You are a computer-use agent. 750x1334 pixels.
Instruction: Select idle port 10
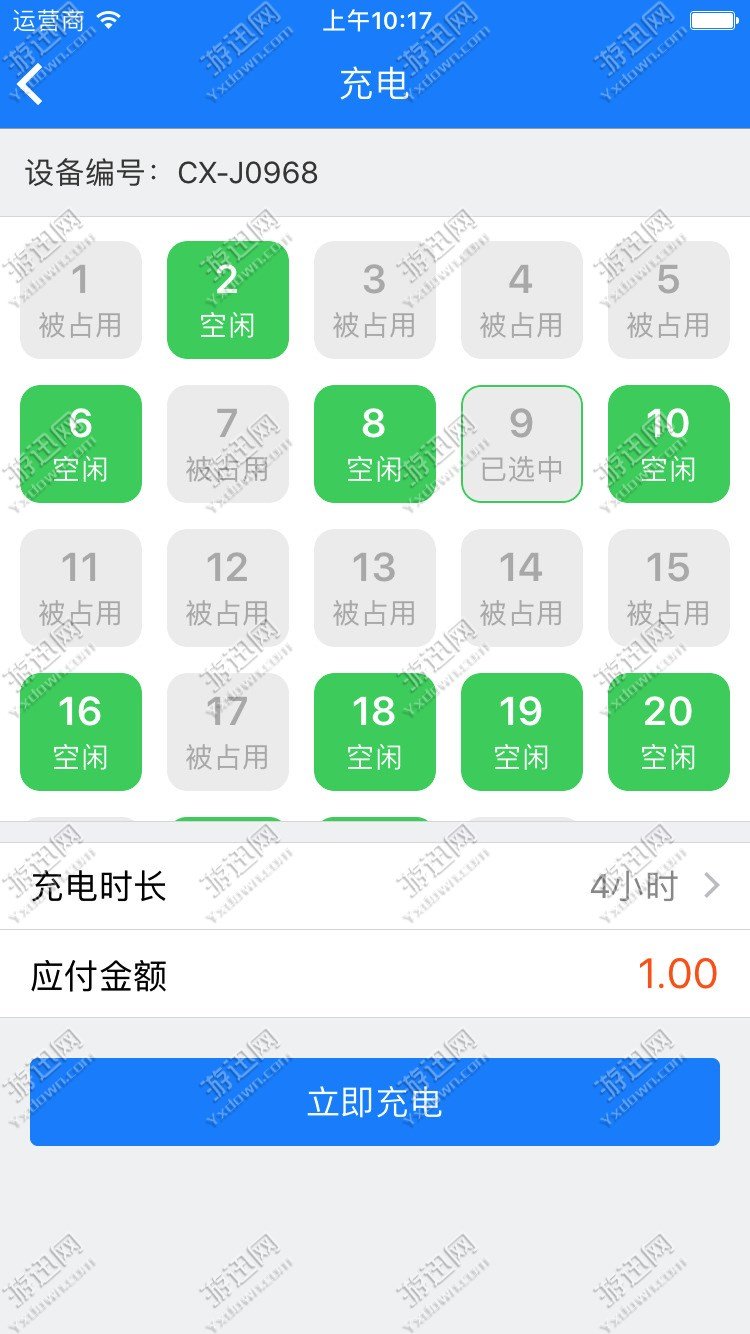pos(668,443)
